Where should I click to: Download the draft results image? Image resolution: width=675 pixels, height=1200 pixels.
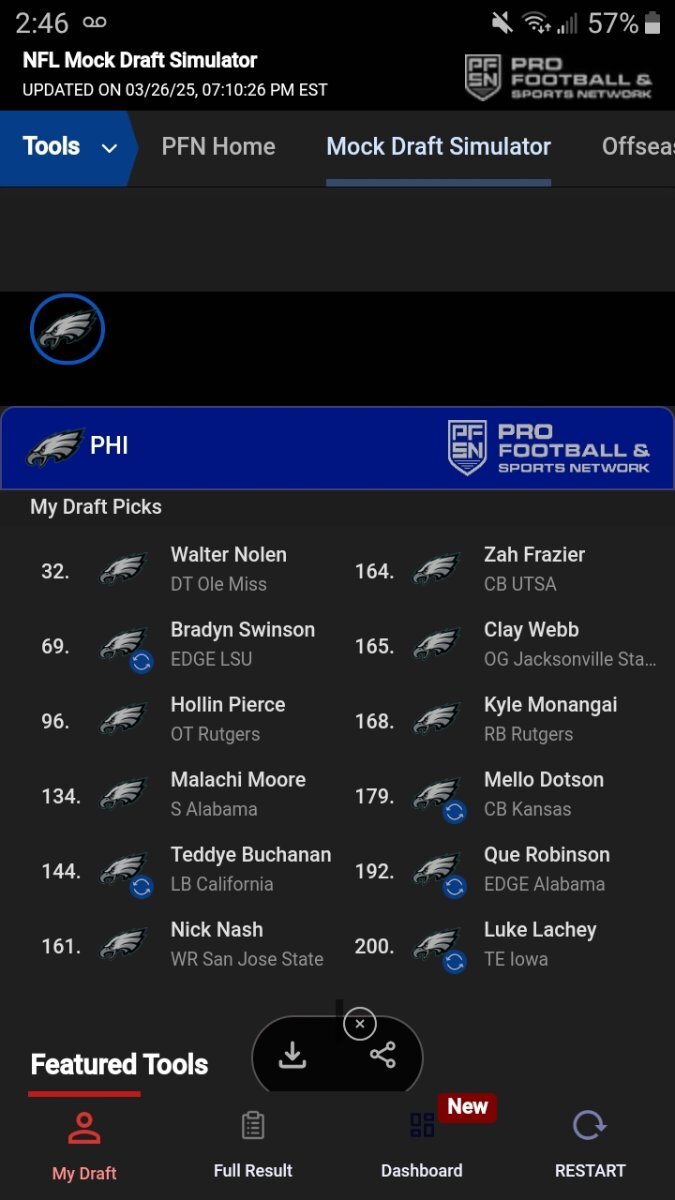coord(292,1055)
